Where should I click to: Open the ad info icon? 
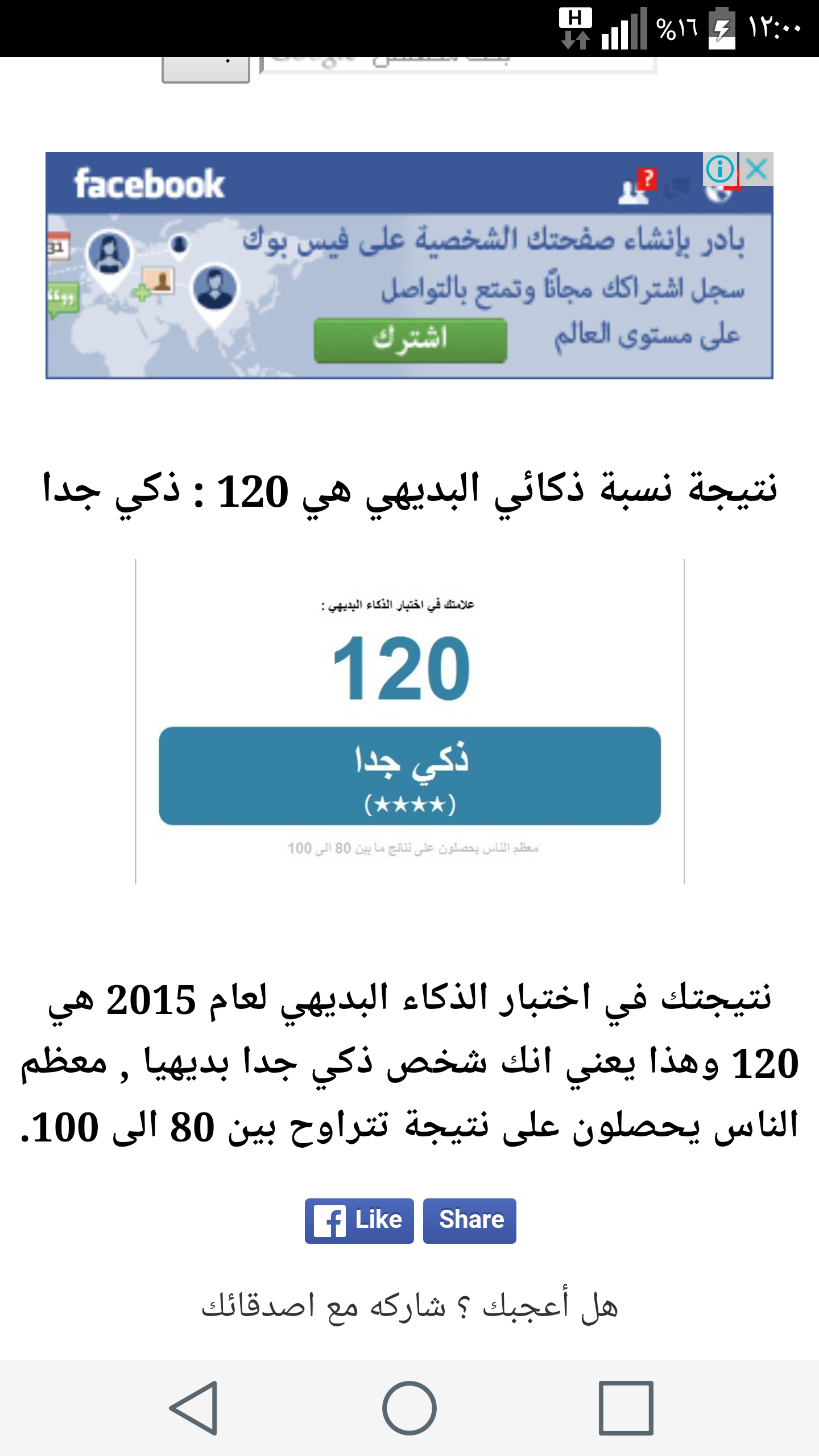[720, 169]
